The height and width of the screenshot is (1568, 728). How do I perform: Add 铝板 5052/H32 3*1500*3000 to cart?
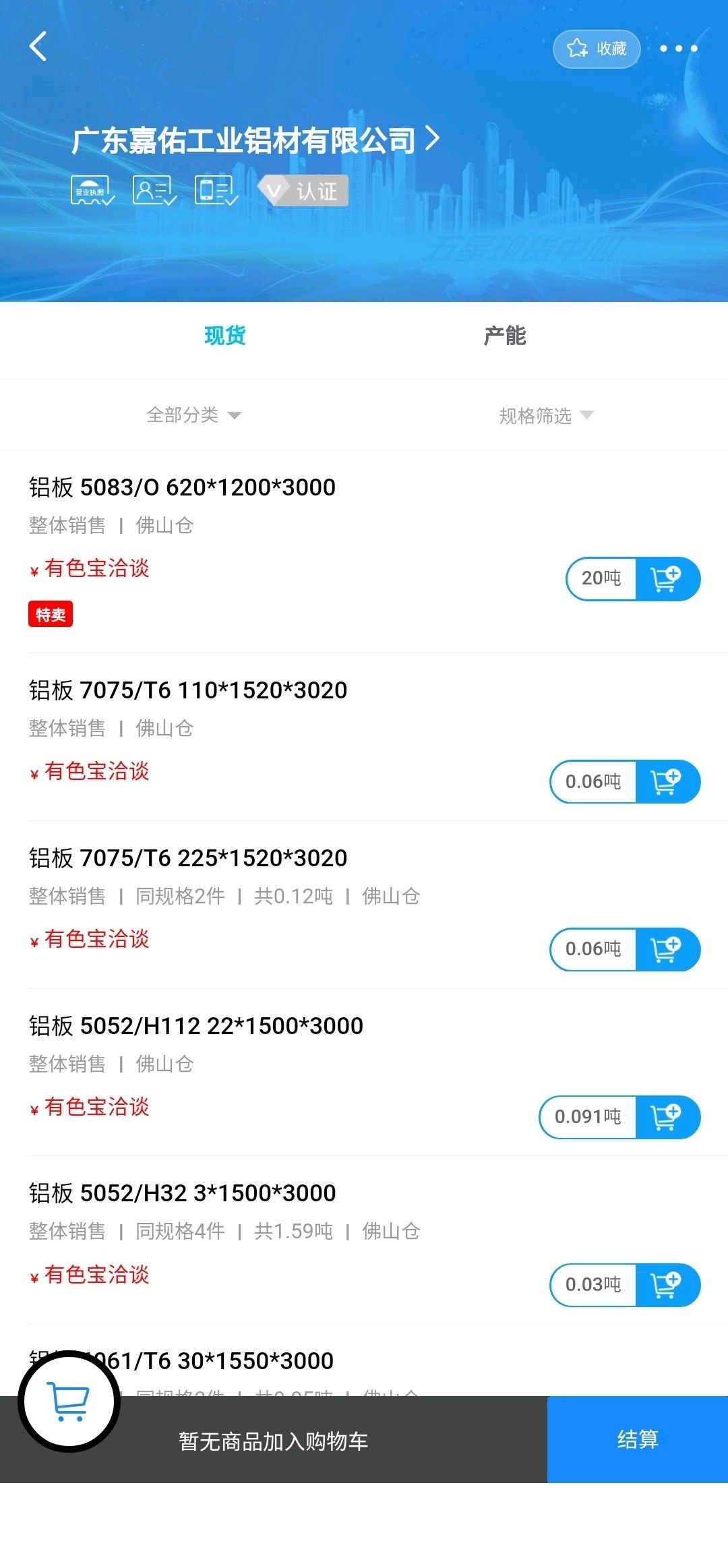[x=667, y=1285]
